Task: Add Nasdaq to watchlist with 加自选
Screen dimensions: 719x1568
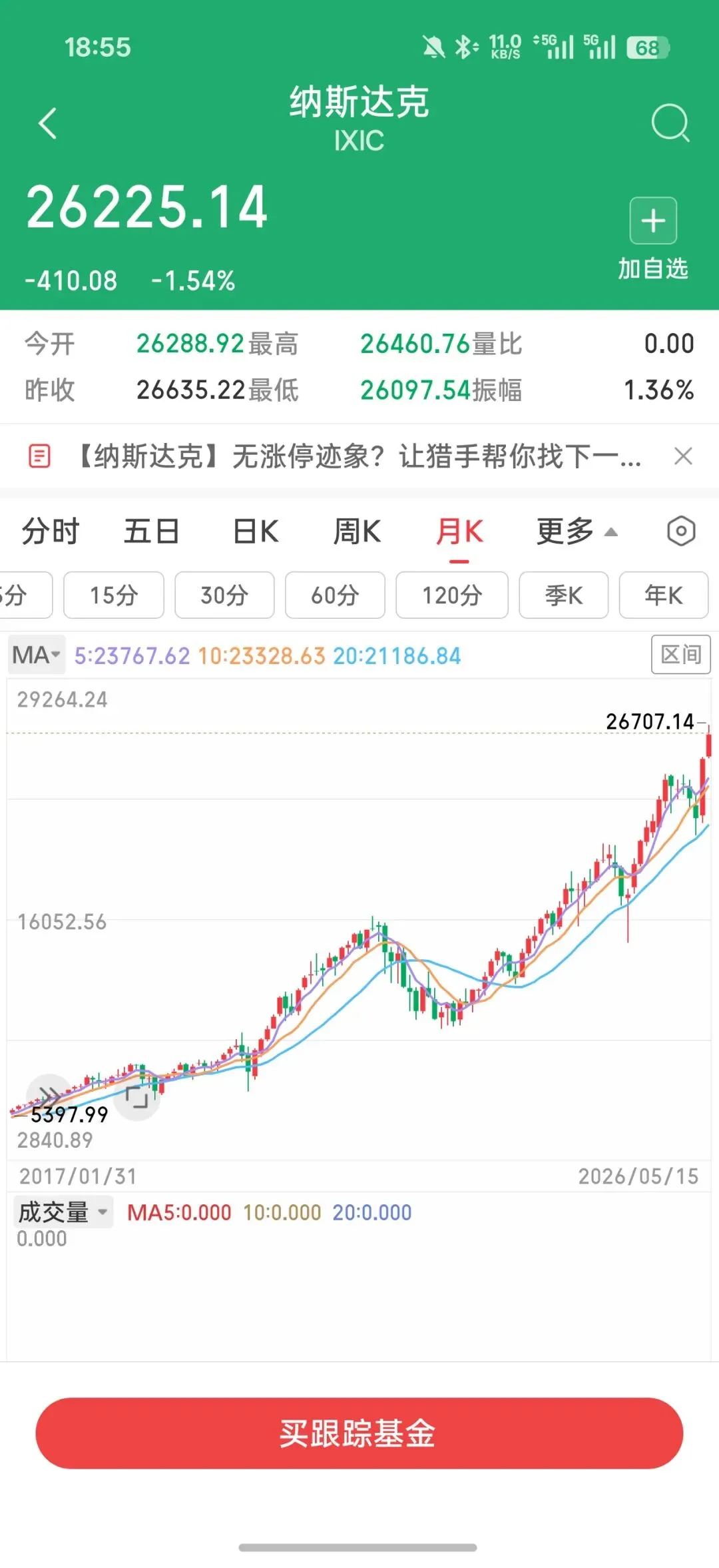Action: pos(653,239)
